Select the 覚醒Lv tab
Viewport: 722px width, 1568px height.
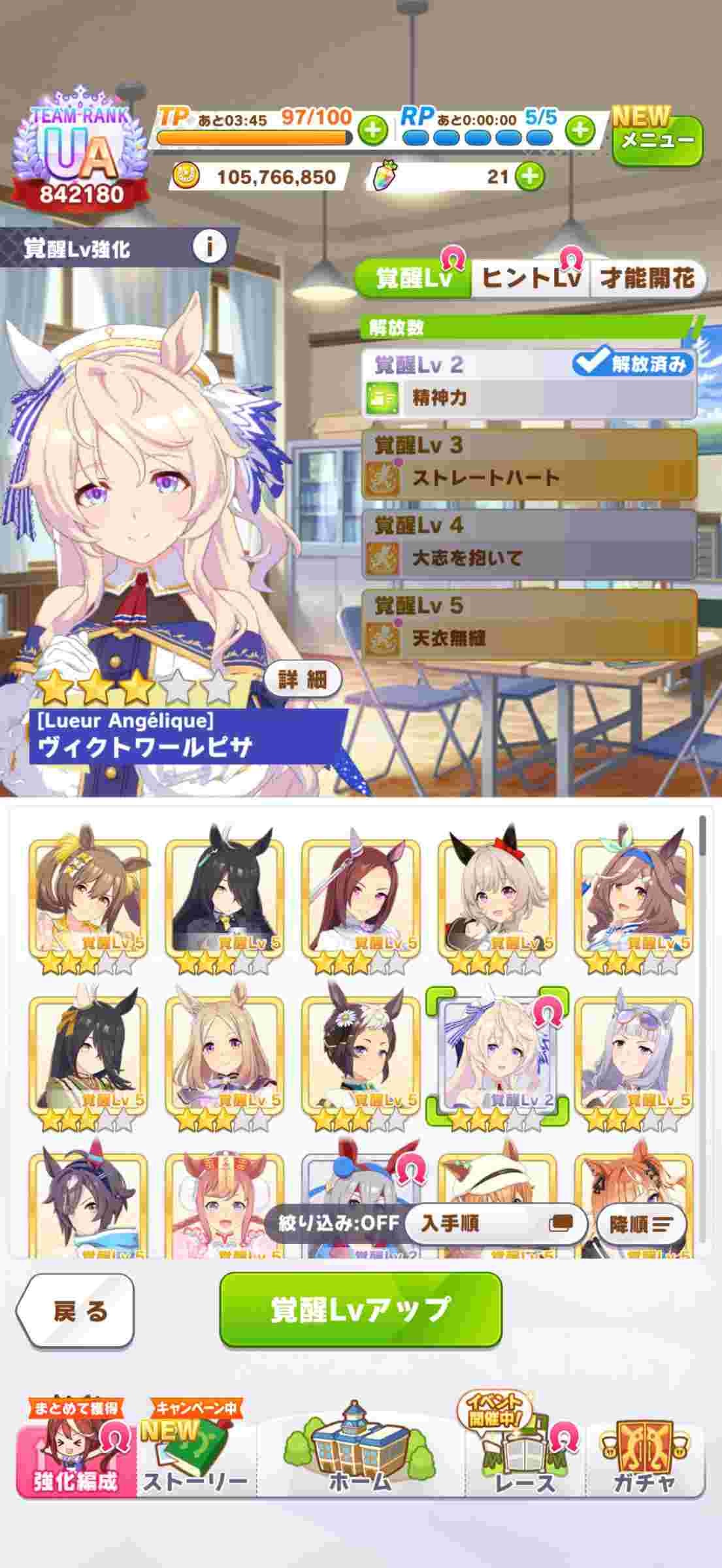tap(414, 279)
